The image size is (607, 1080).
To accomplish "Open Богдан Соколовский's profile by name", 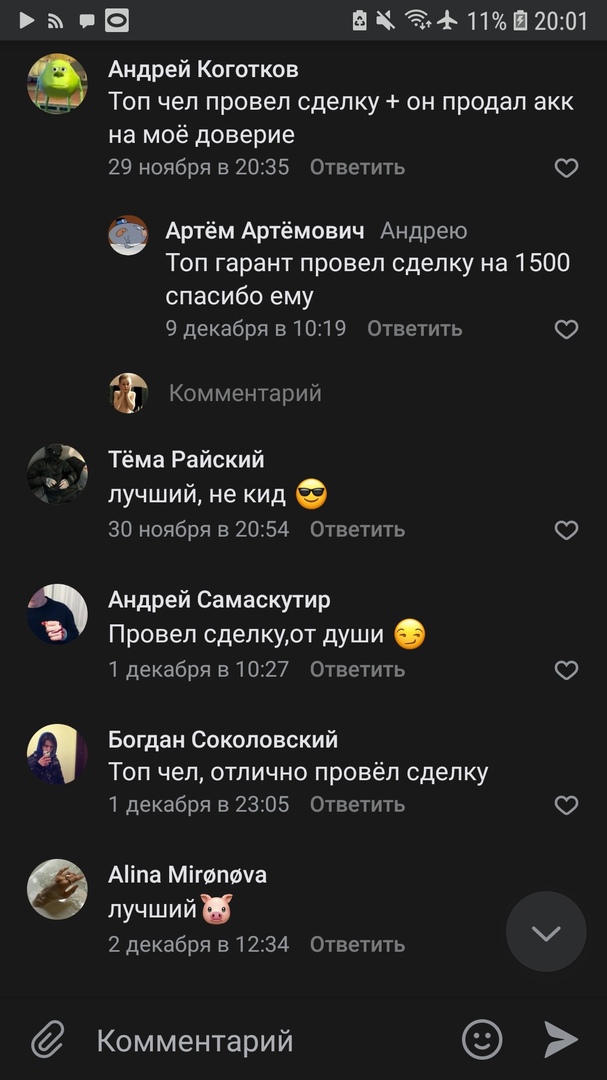I will (x=223, y=740).
